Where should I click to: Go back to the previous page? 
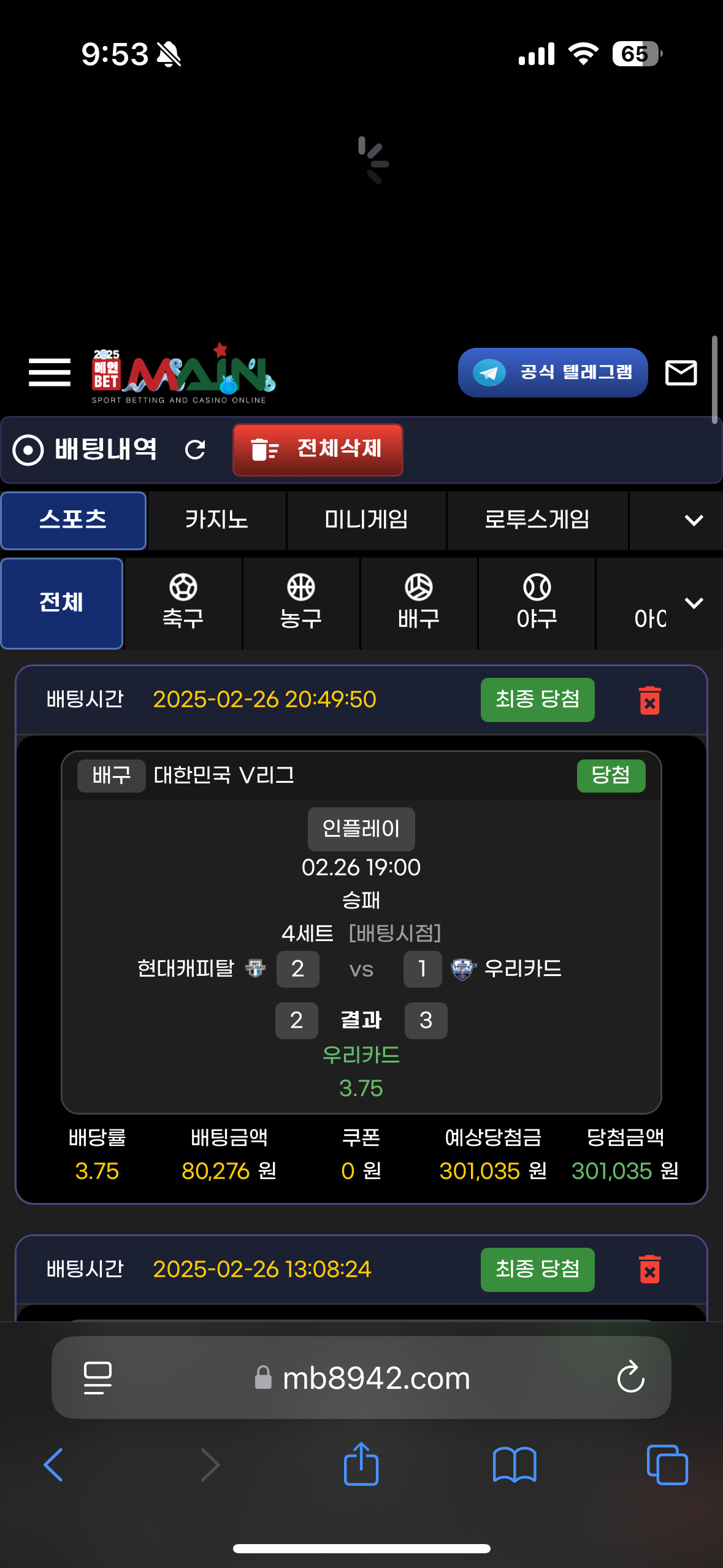[54, 1464]
